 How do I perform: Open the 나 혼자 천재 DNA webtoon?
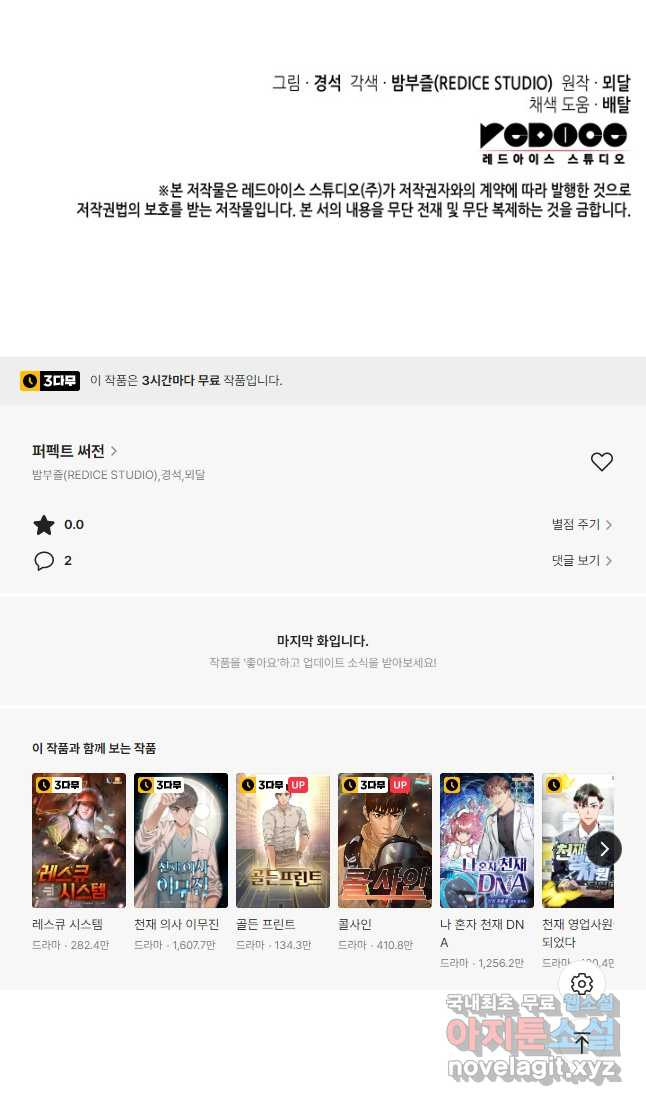(487, 840)
